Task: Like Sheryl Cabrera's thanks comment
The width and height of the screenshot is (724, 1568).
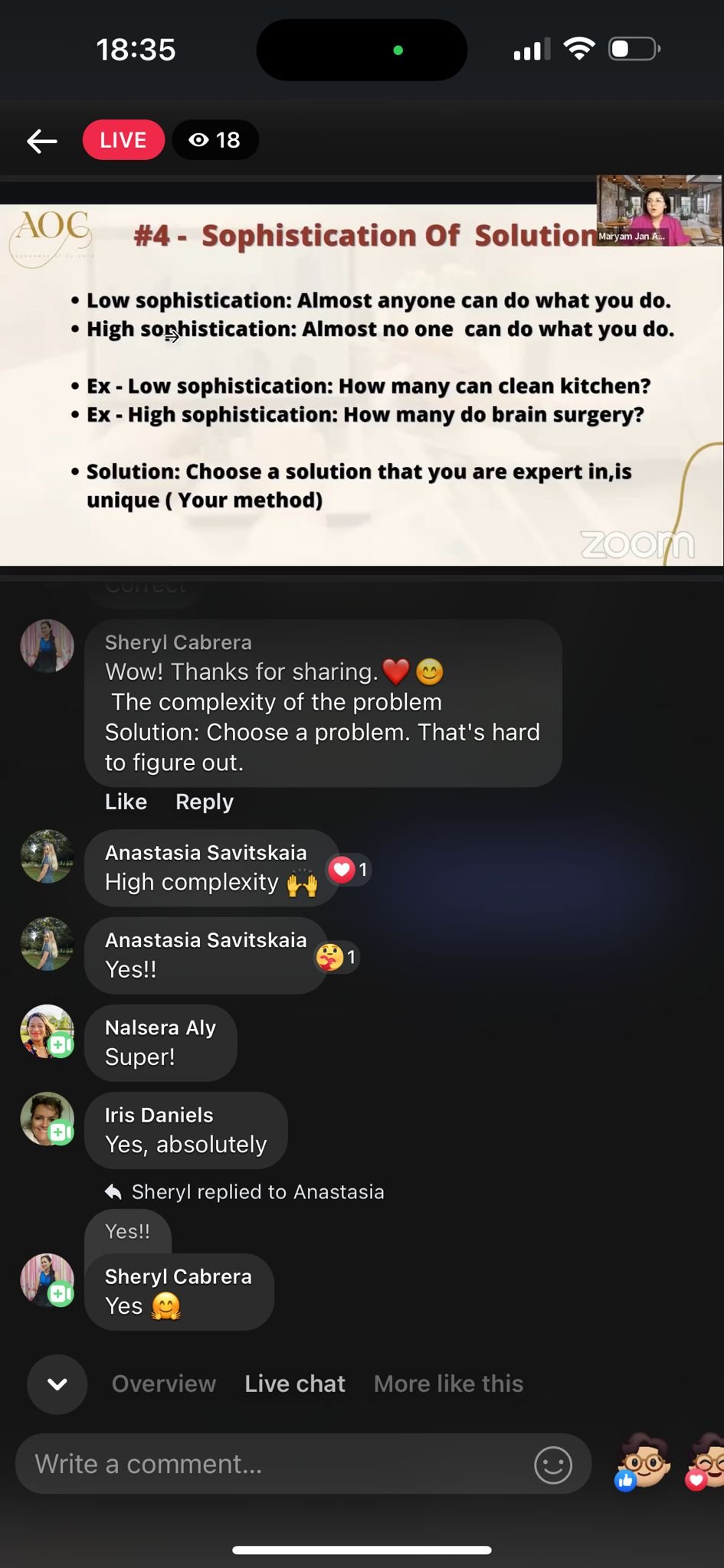Action: [126, 802]
